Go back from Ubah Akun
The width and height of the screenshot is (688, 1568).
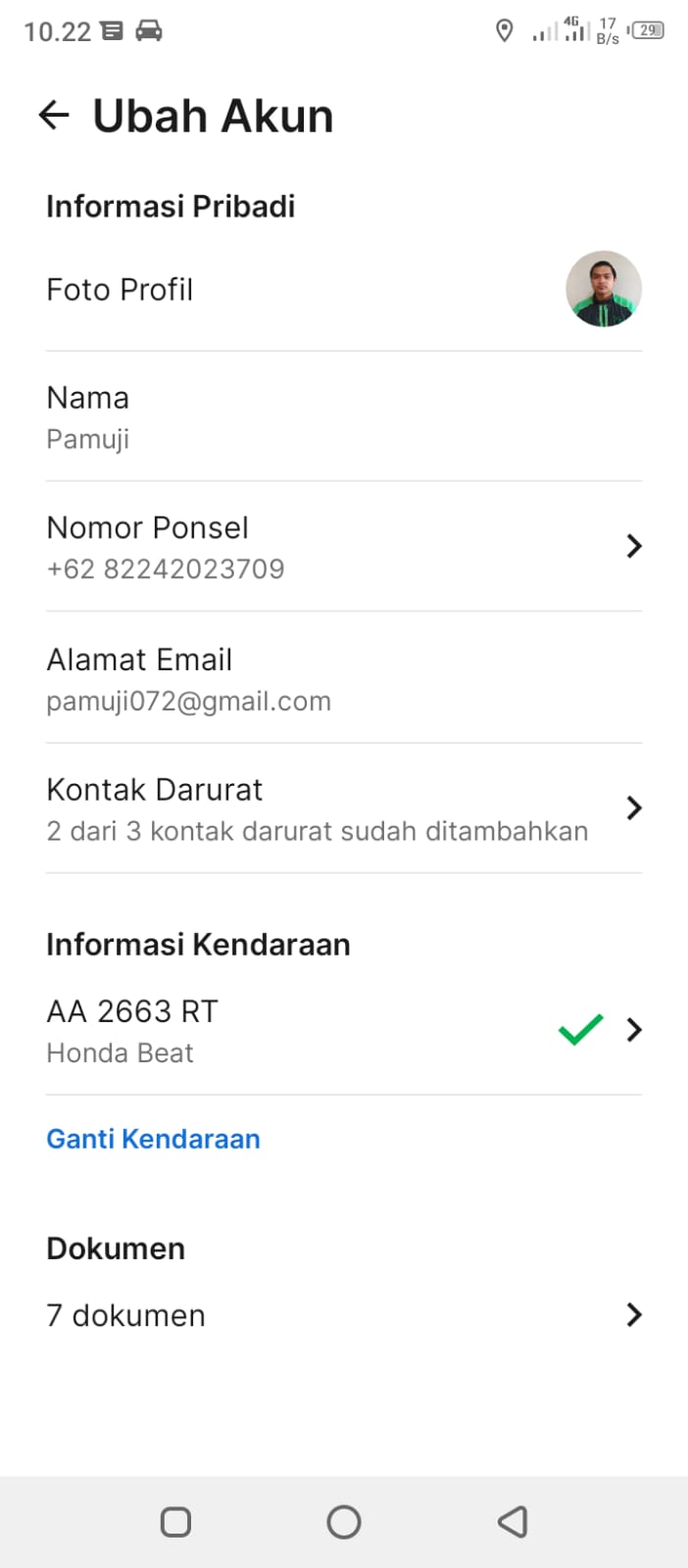(54, 116)
